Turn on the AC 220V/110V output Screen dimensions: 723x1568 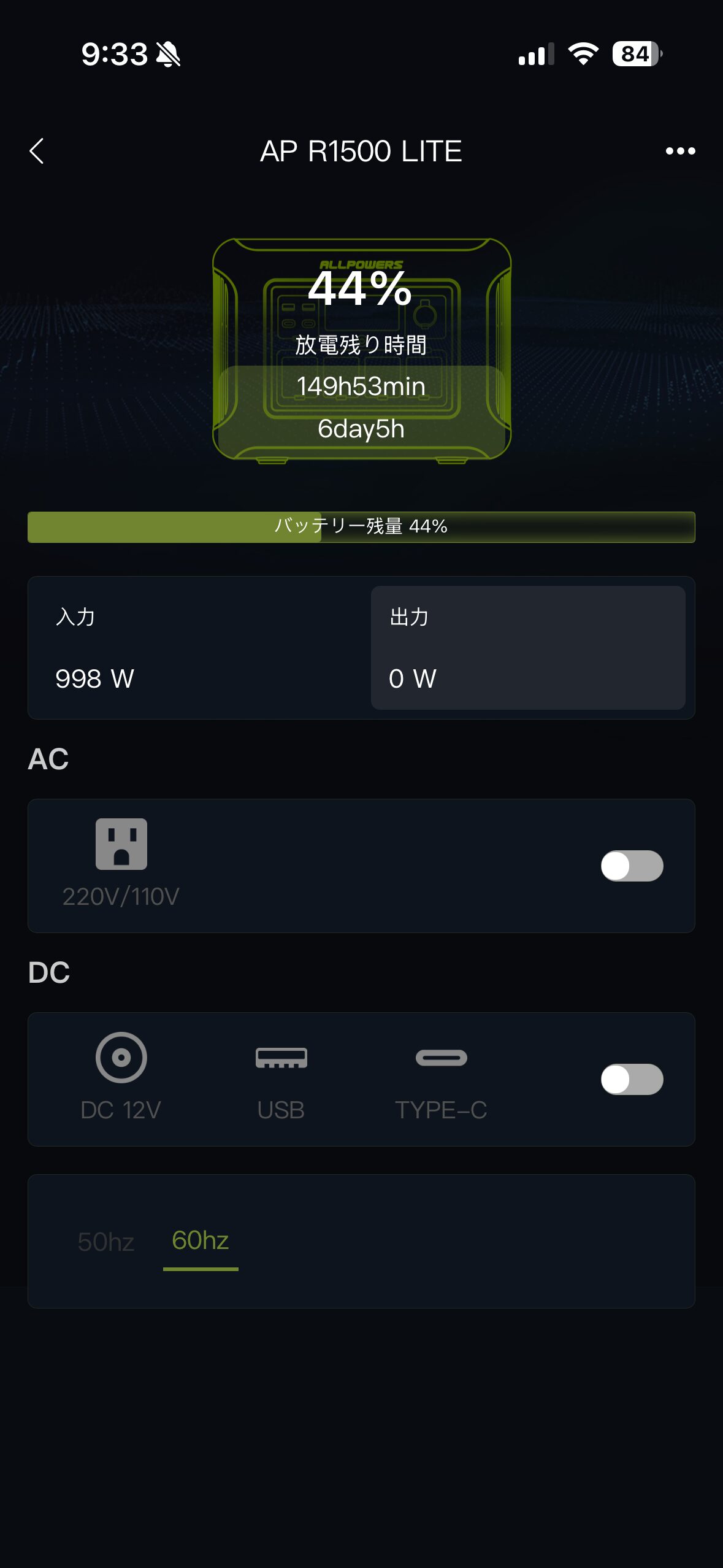(x=632, y=866)
